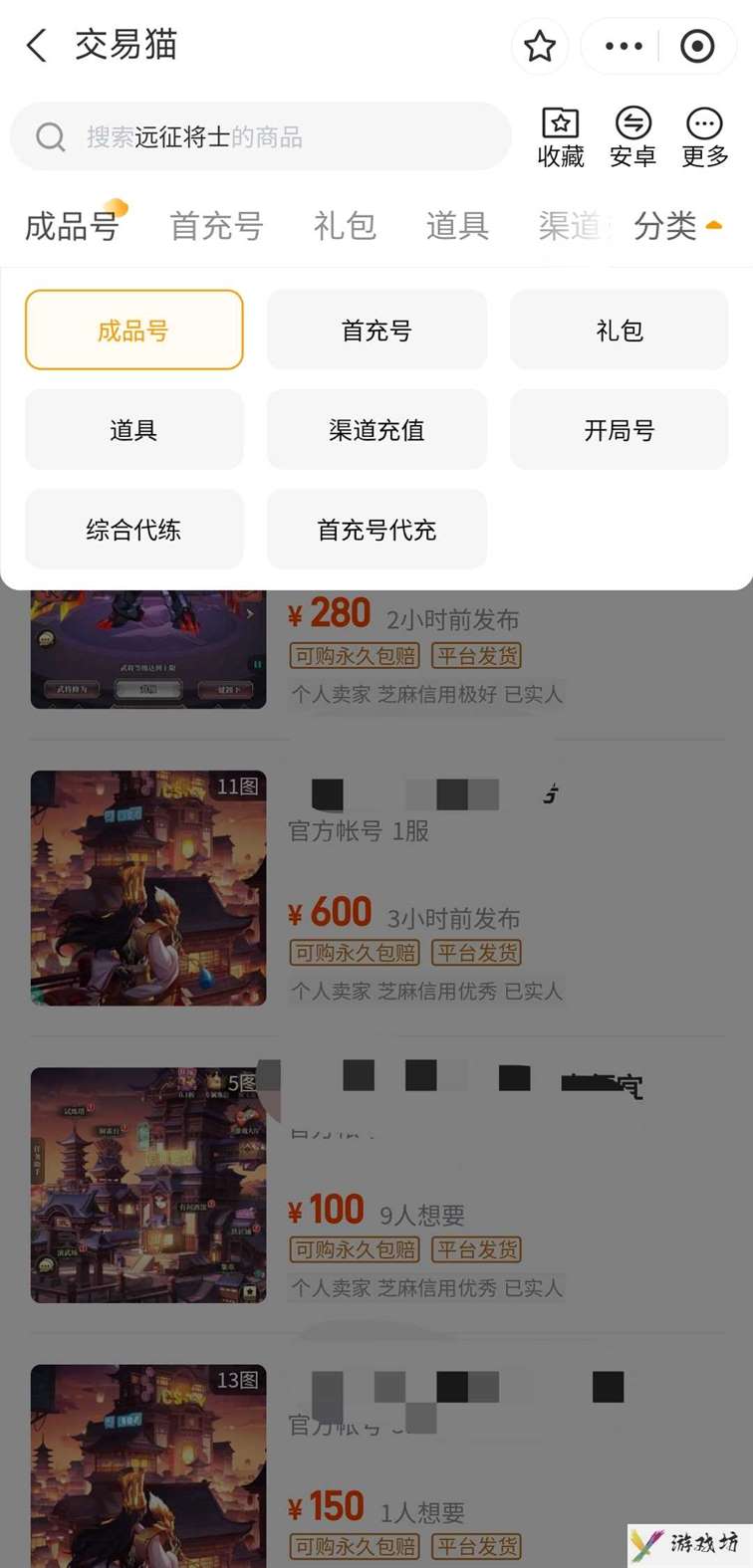Screen dimensions: 753x1568
Task: Select the 成品号 category chip
Action: 133,330
